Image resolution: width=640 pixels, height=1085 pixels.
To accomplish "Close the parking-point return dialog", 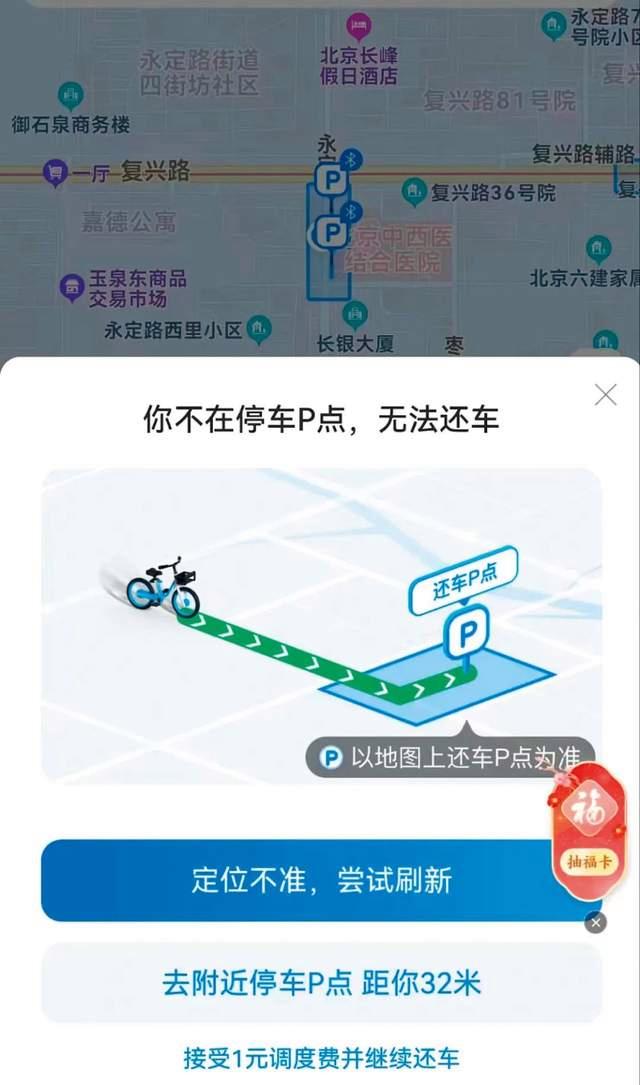I will pos(605,395).
